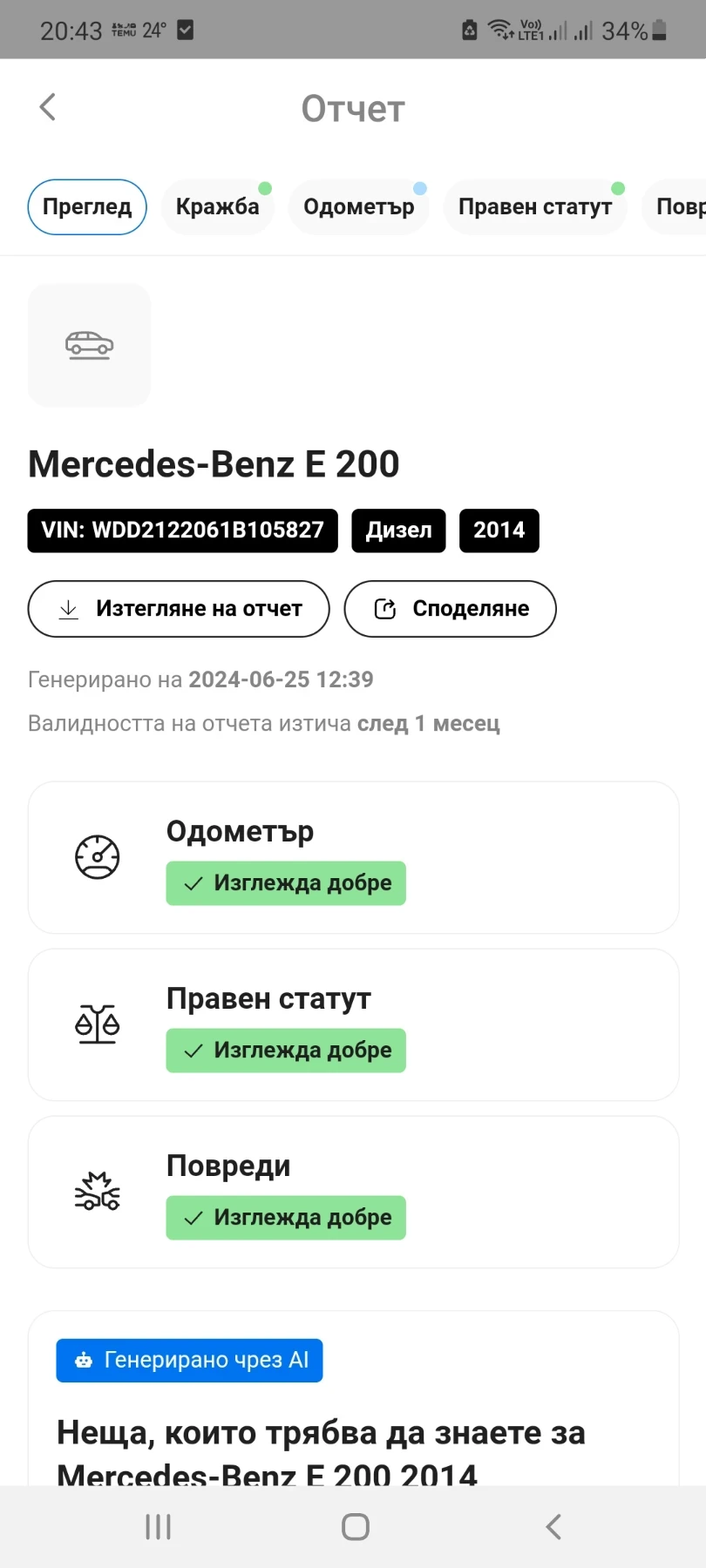Switch to the Правен статут tab

[x=534, y=207]
